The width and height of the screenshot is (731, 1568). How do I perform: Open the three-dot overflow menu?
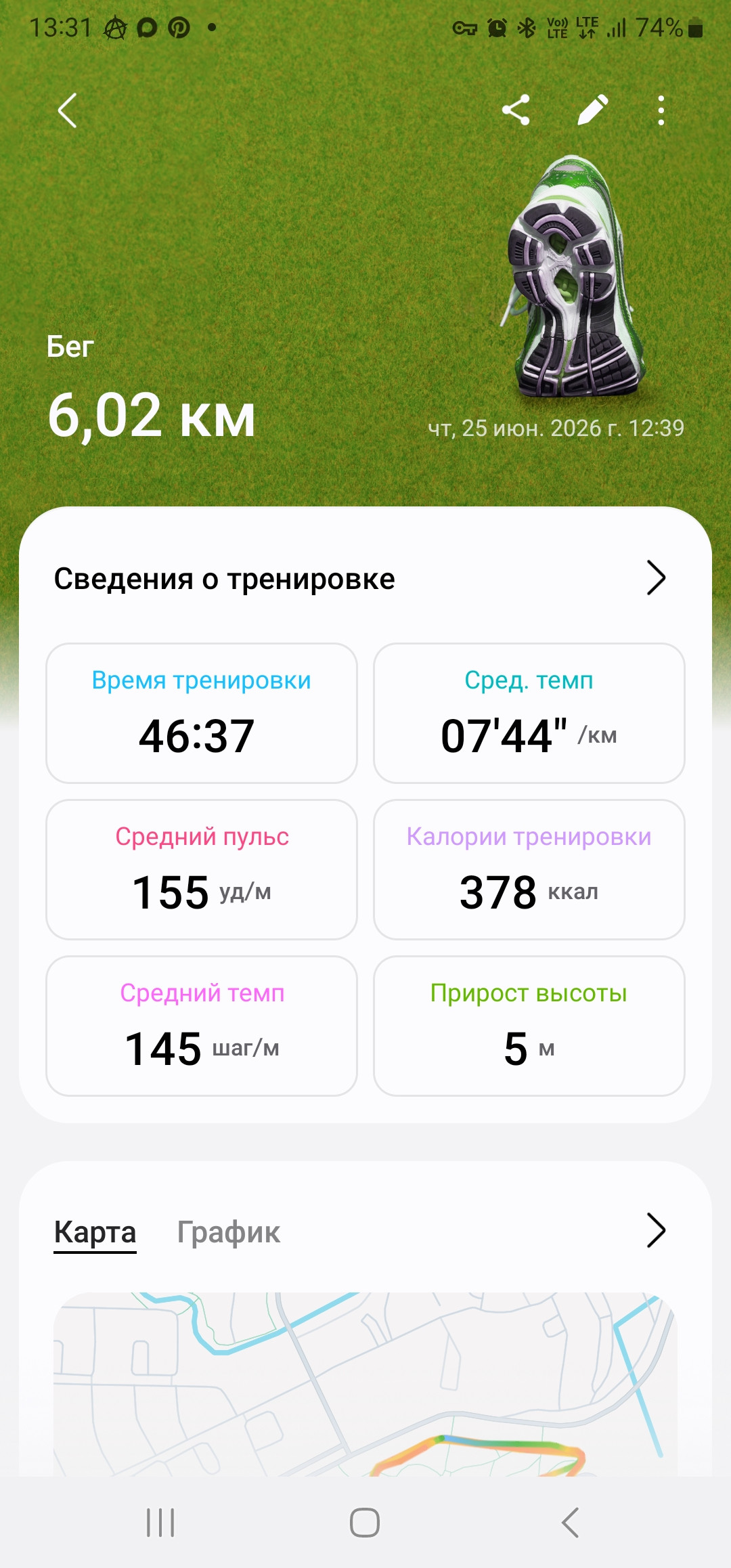click(x=661, y=110)
